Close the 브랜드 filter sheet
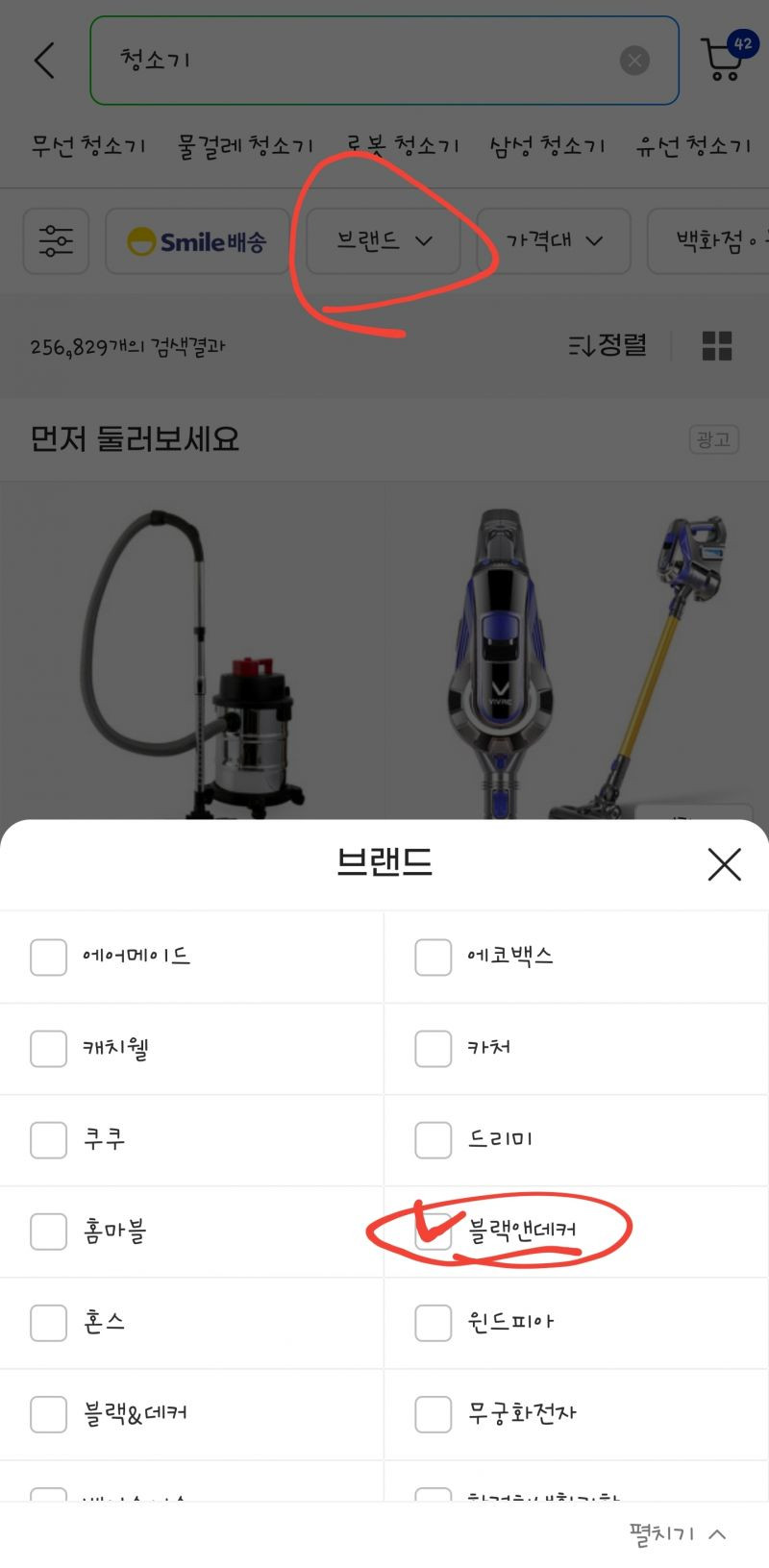Screen dimensions: 769x1568 (x=724, y=864)
